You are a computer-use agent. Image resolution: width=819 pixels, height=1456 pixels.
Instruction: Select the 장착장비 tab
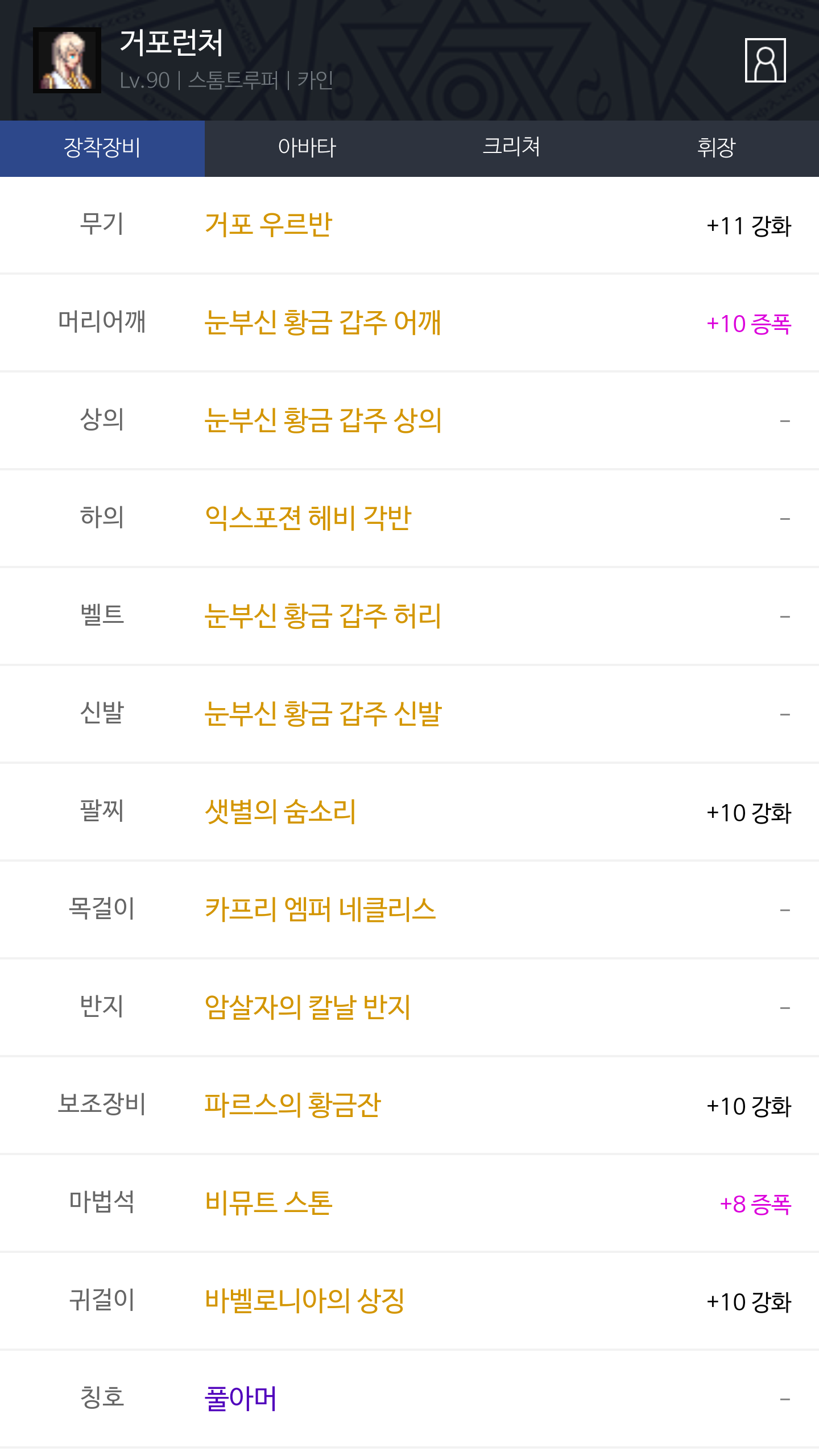[102, 148]
